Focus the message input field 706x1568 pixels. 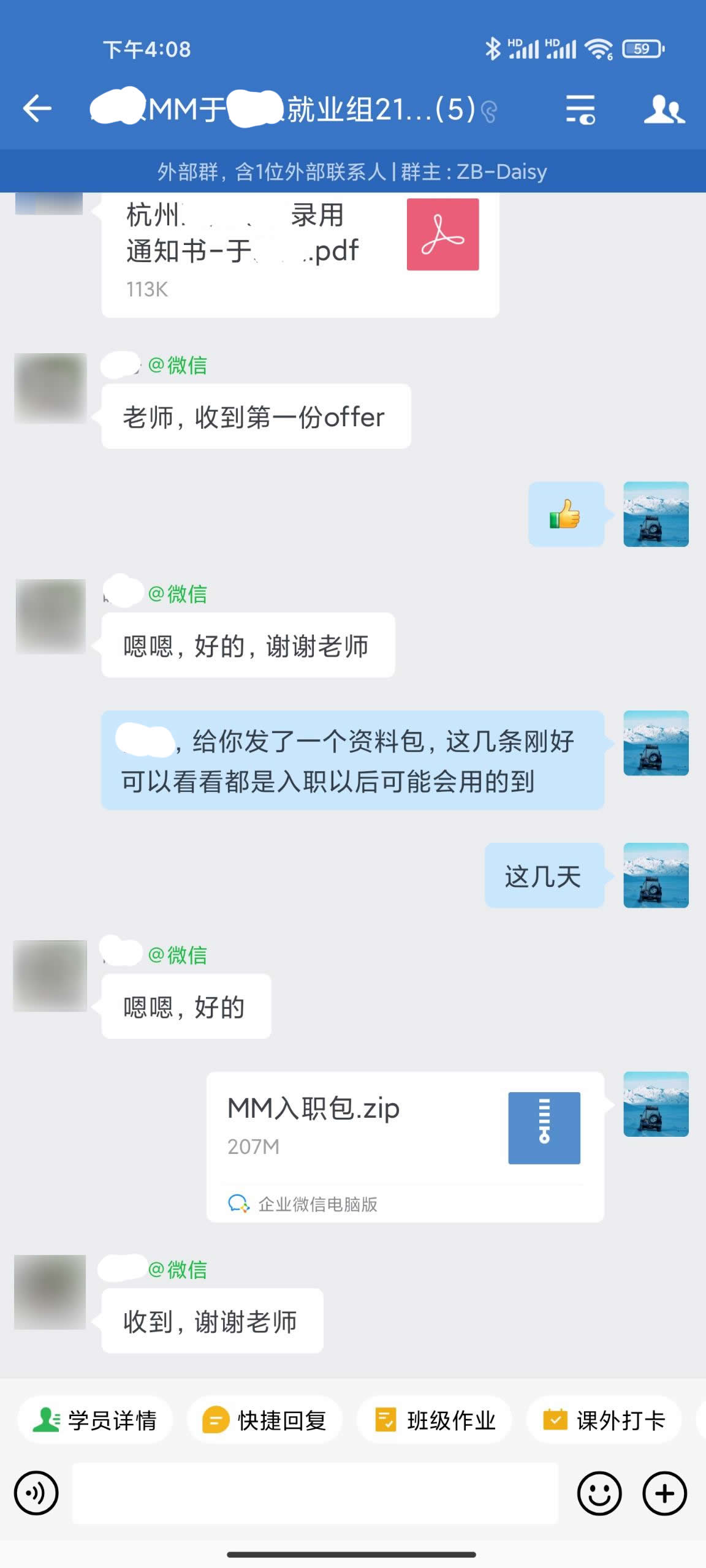click(315, 1493)
